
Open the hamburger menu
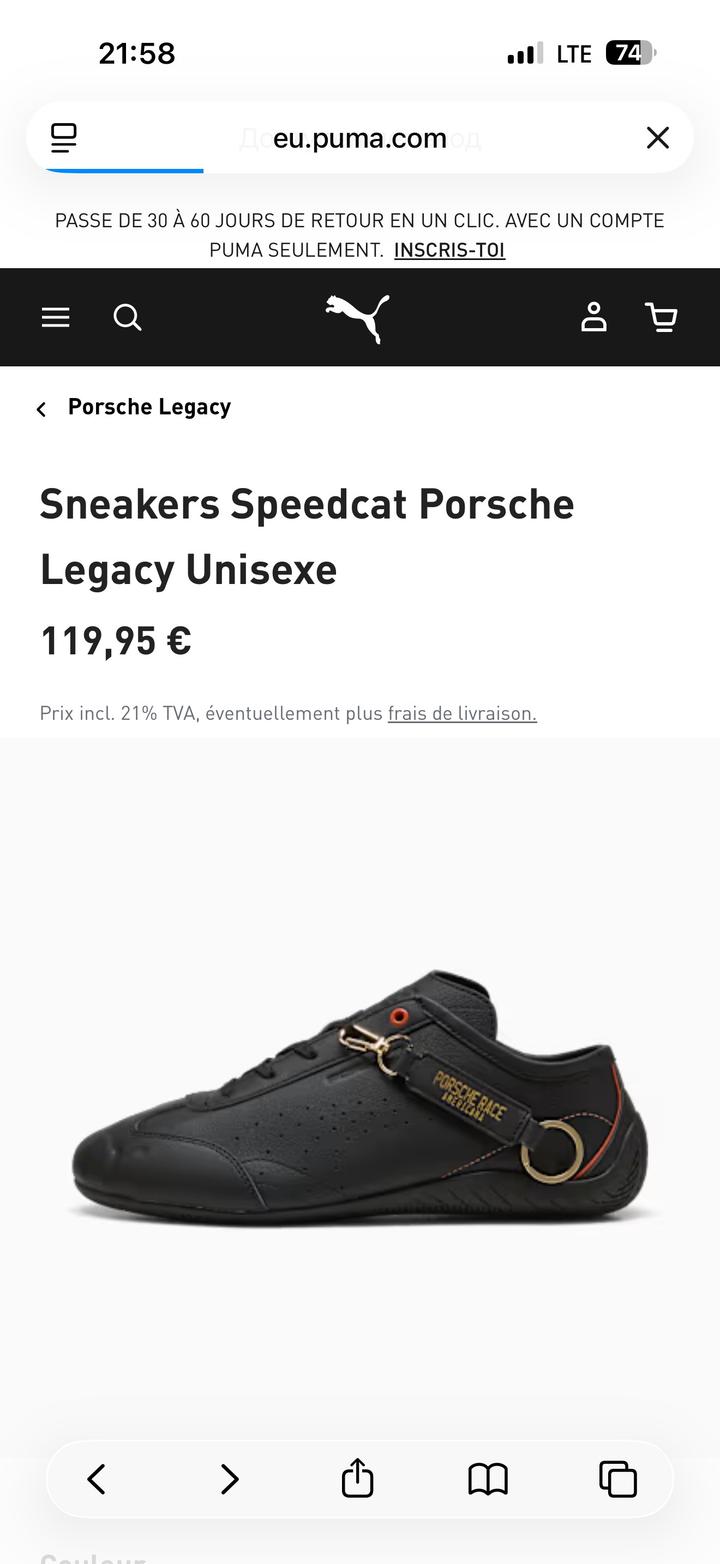(x=55, y=317)
